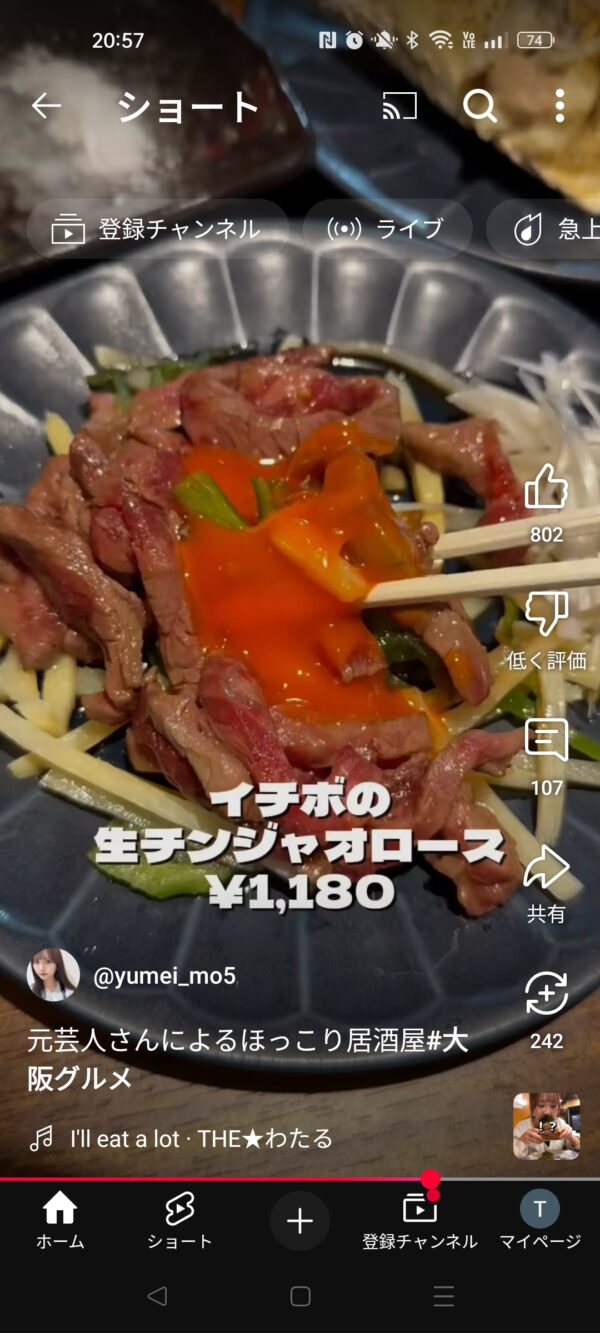The image size is (600, 1333).
Task: Open the three-dot overflow menu
Action: (559, 106)
